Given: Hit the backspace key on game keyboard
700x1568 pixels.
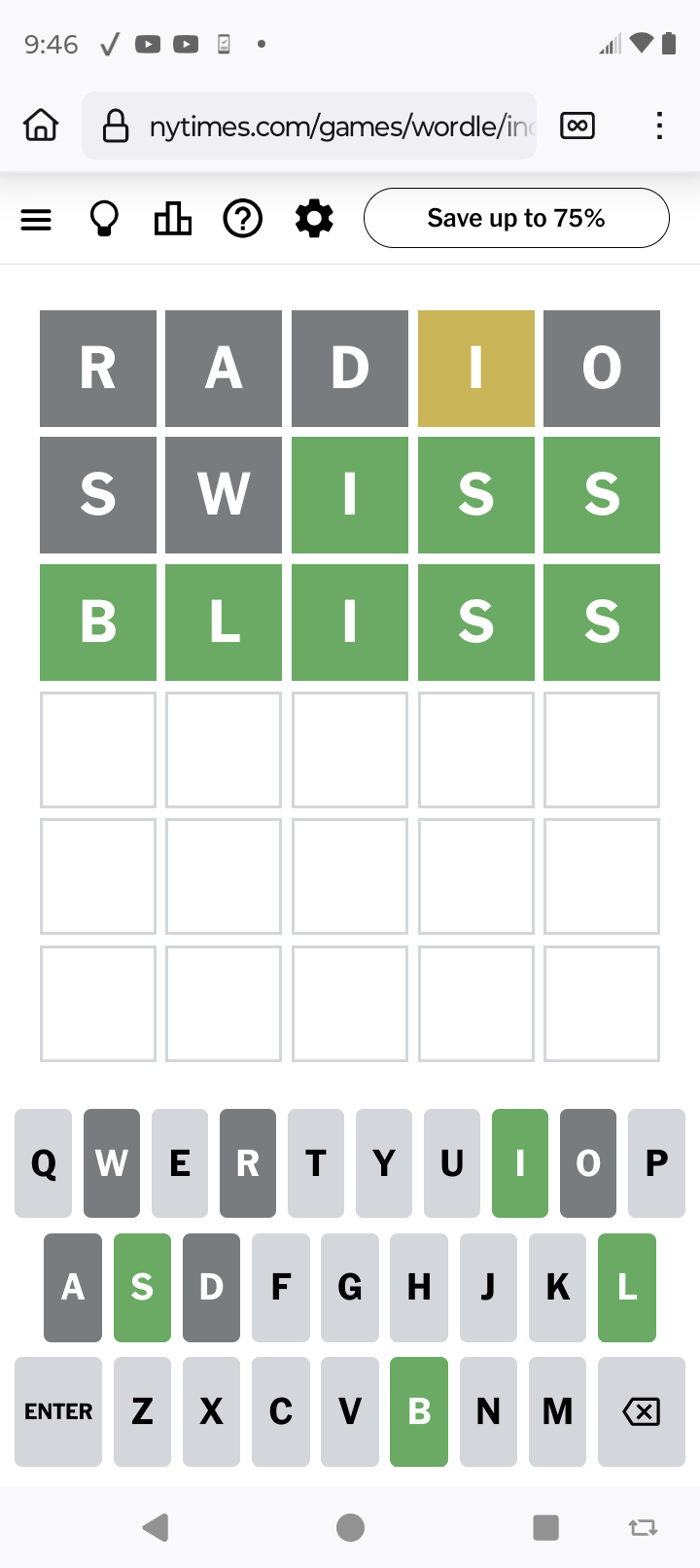Looking at the screenshot, I should pos(642,1411).
